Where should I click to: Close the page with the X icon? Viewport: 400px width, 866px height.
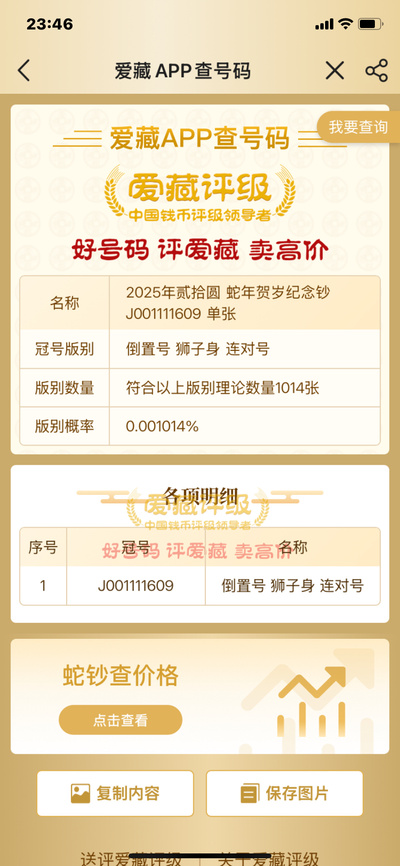[334, 71]
